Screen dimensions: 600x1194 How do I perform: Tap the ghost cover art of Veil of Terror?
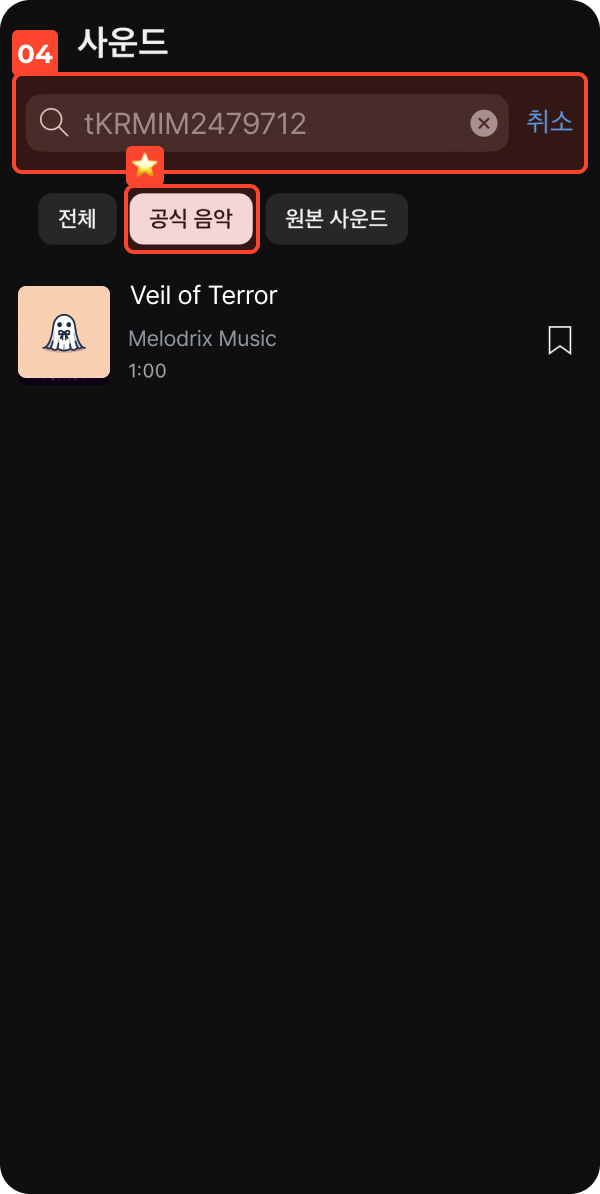click(64, 332)
